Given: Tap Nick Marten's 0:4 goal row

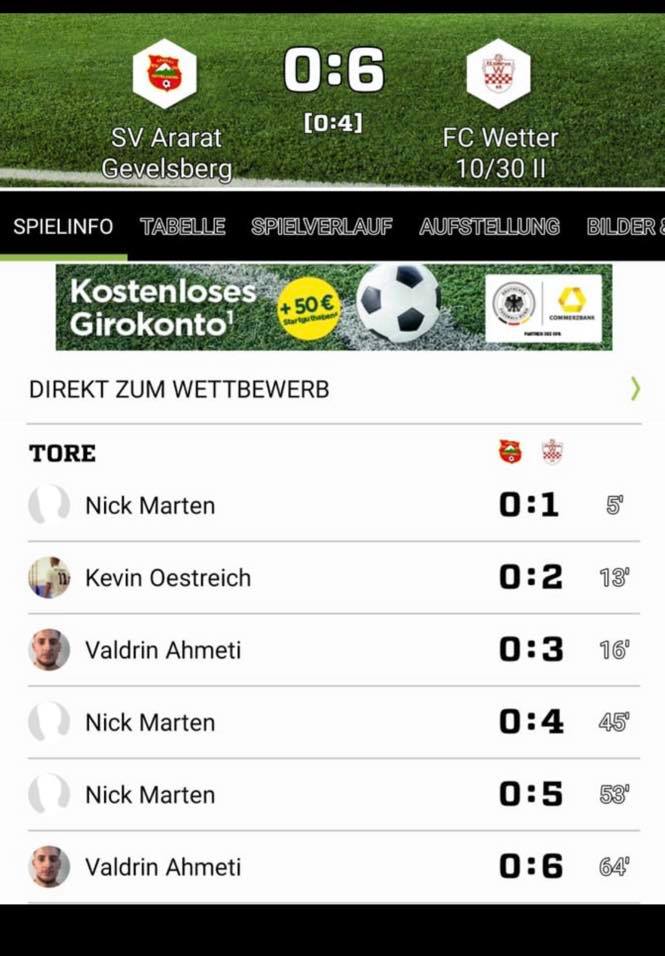Looking at the screenshot, I should 333,722.
